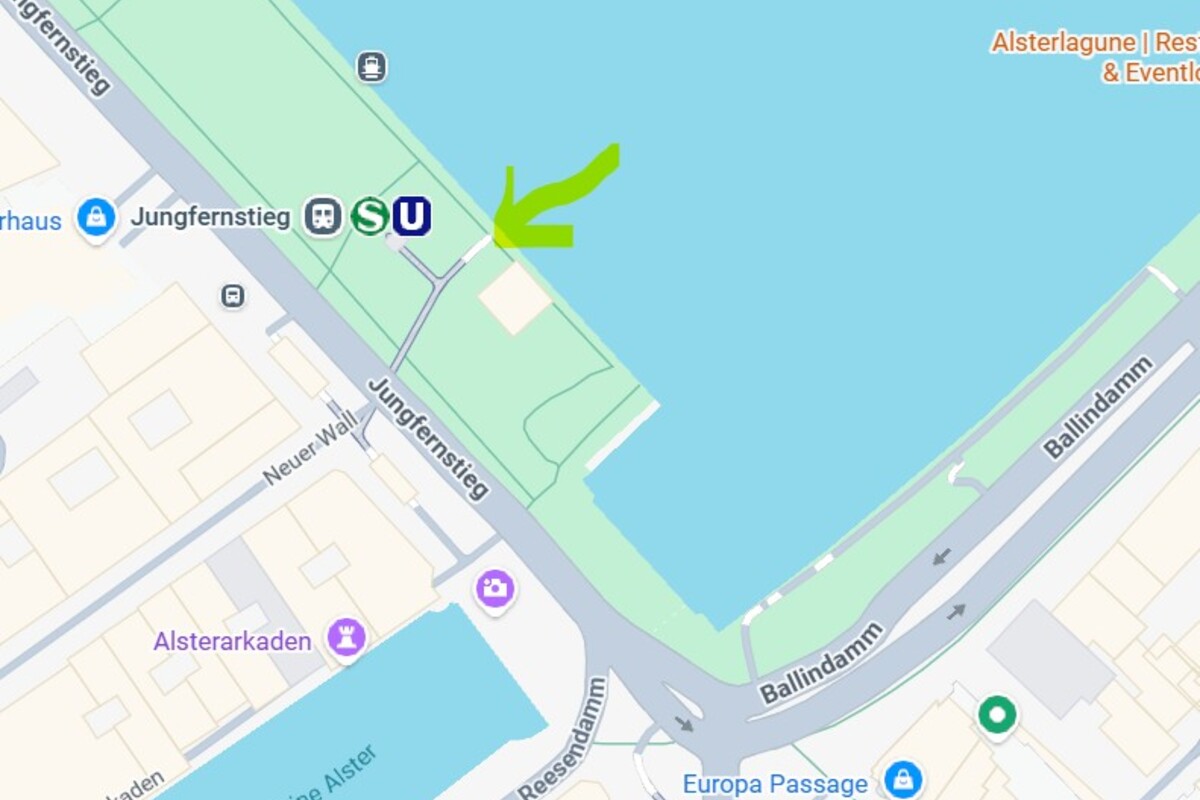Tap the purple camera photo spot pin
The height and width of the screenshot is (800, 1200).
494,588
